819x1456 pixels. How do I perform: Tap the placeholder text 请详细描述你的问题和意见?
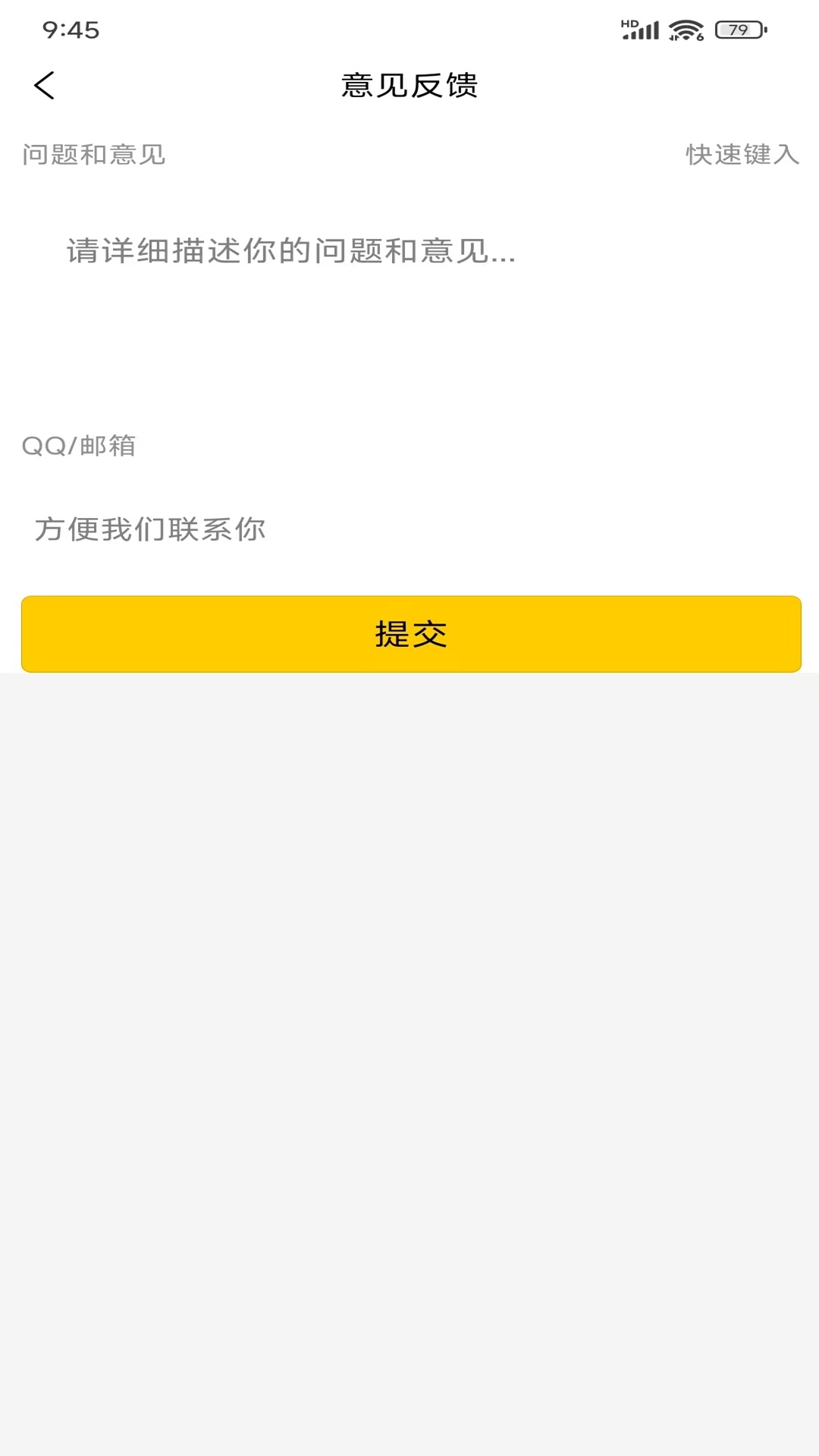coord(290,253)
